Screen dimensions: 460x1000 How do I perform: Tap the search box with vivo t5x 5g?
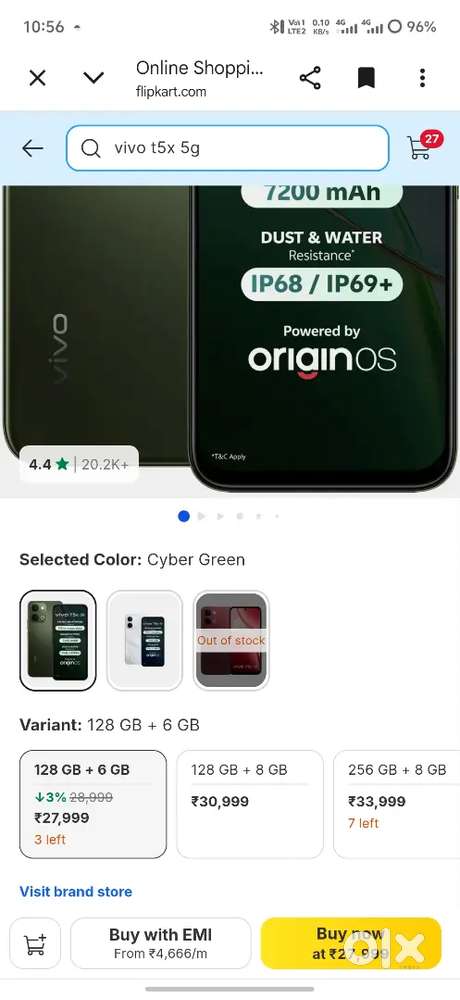pos(227,148)
